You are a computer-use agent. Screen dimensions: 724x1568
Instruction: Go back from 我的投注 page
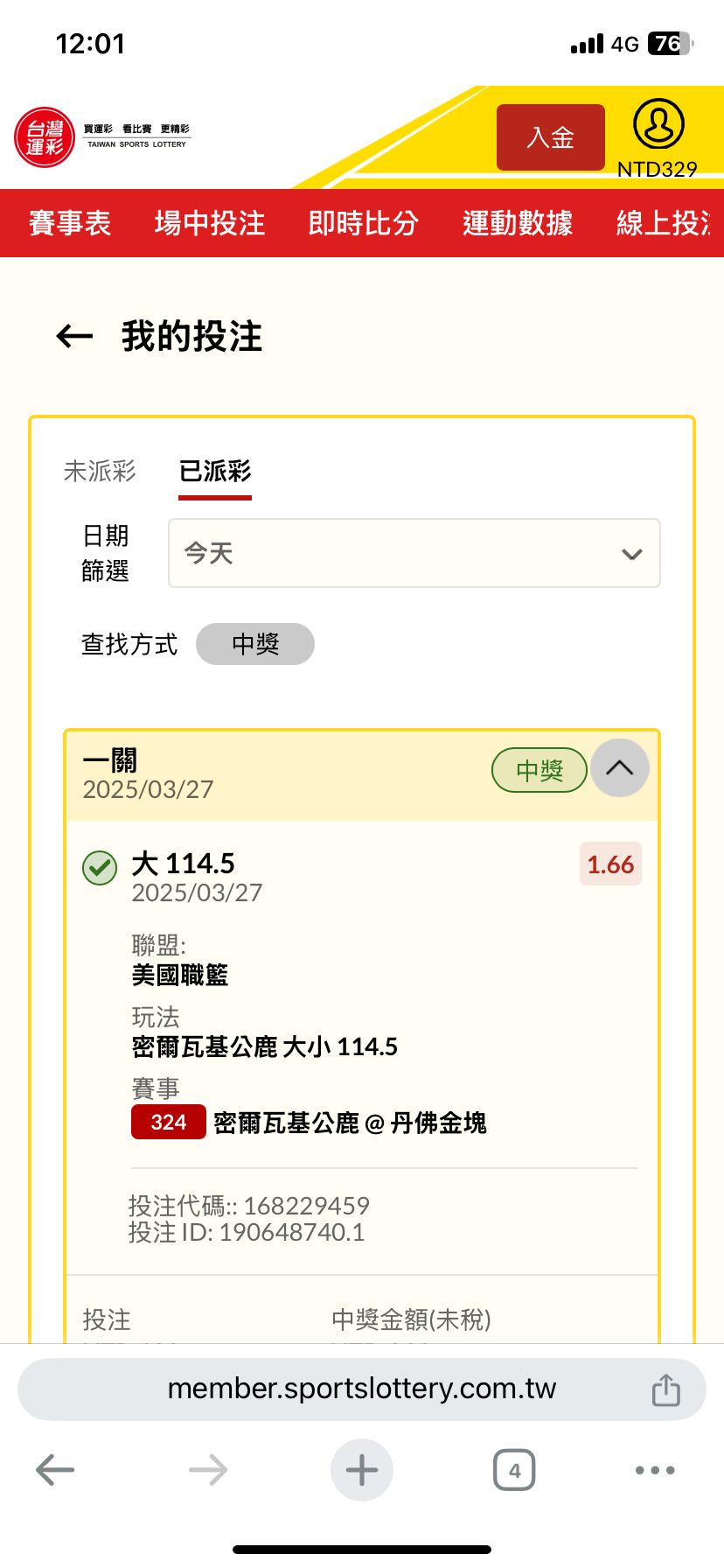[x=74, y=336]
